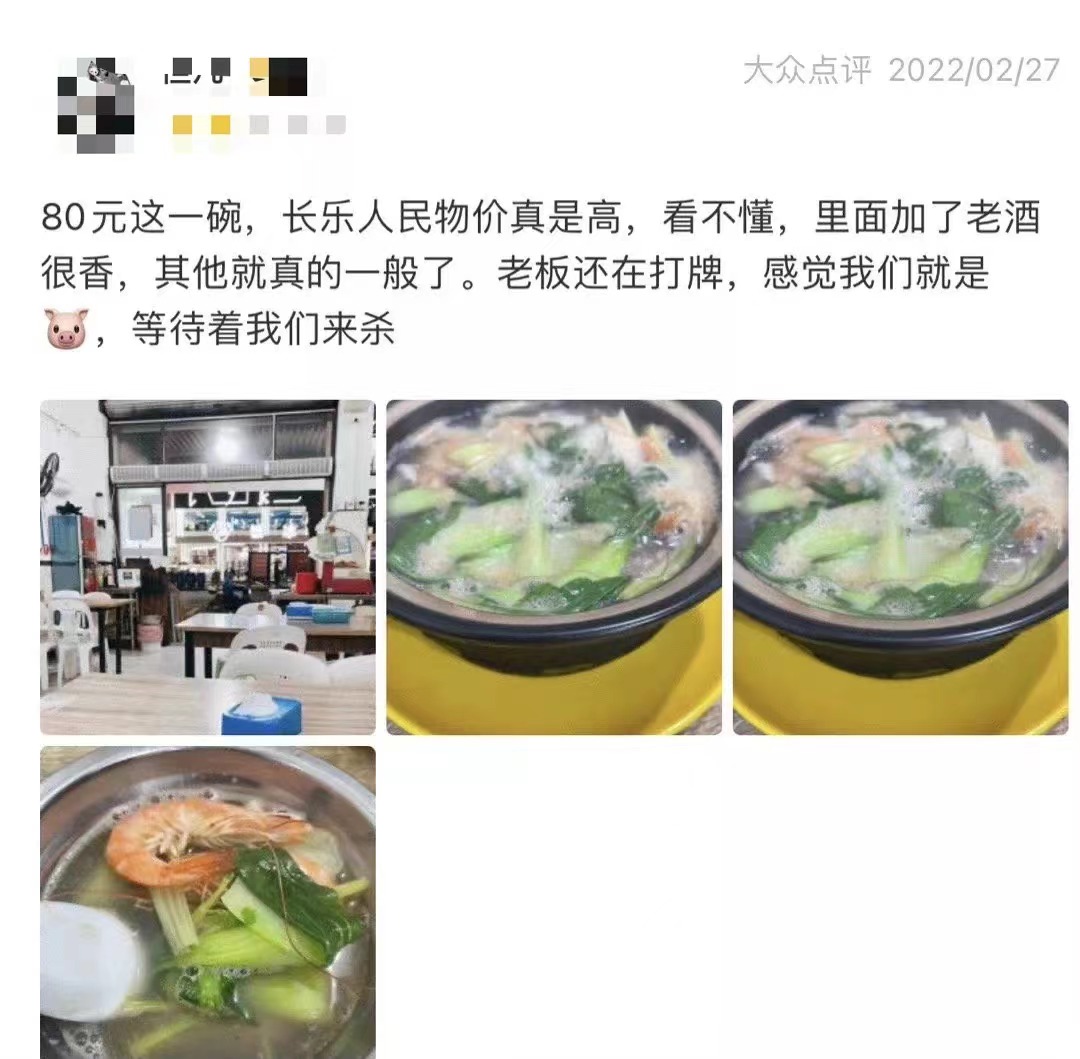Open the reviewer's pixelated profile avatar

pyautogui.click(x=96, y=104)
